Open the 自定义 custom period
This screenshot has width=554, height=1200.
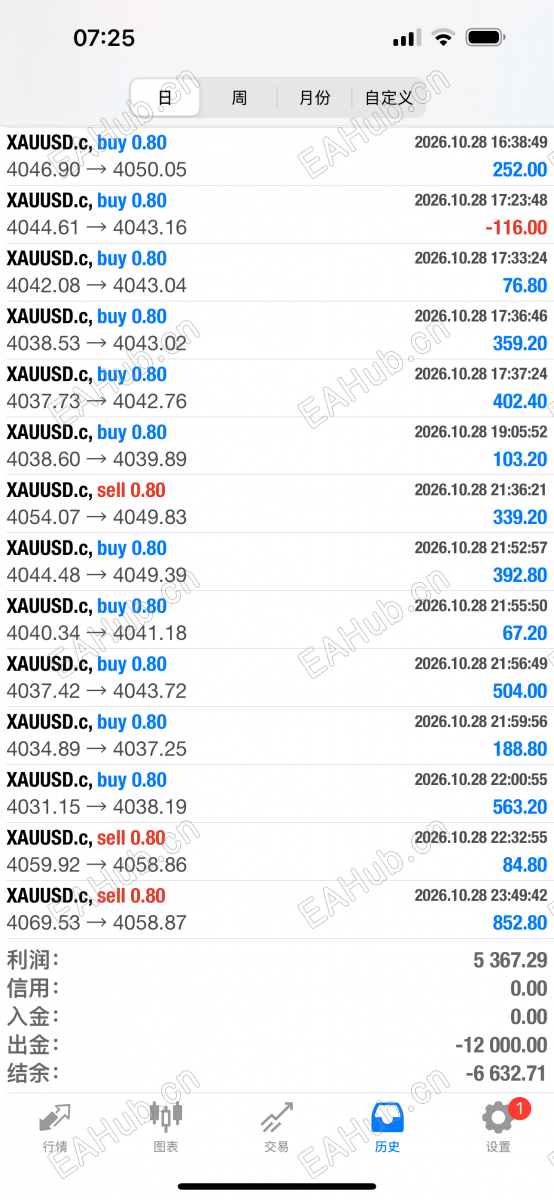pos(388,98)
